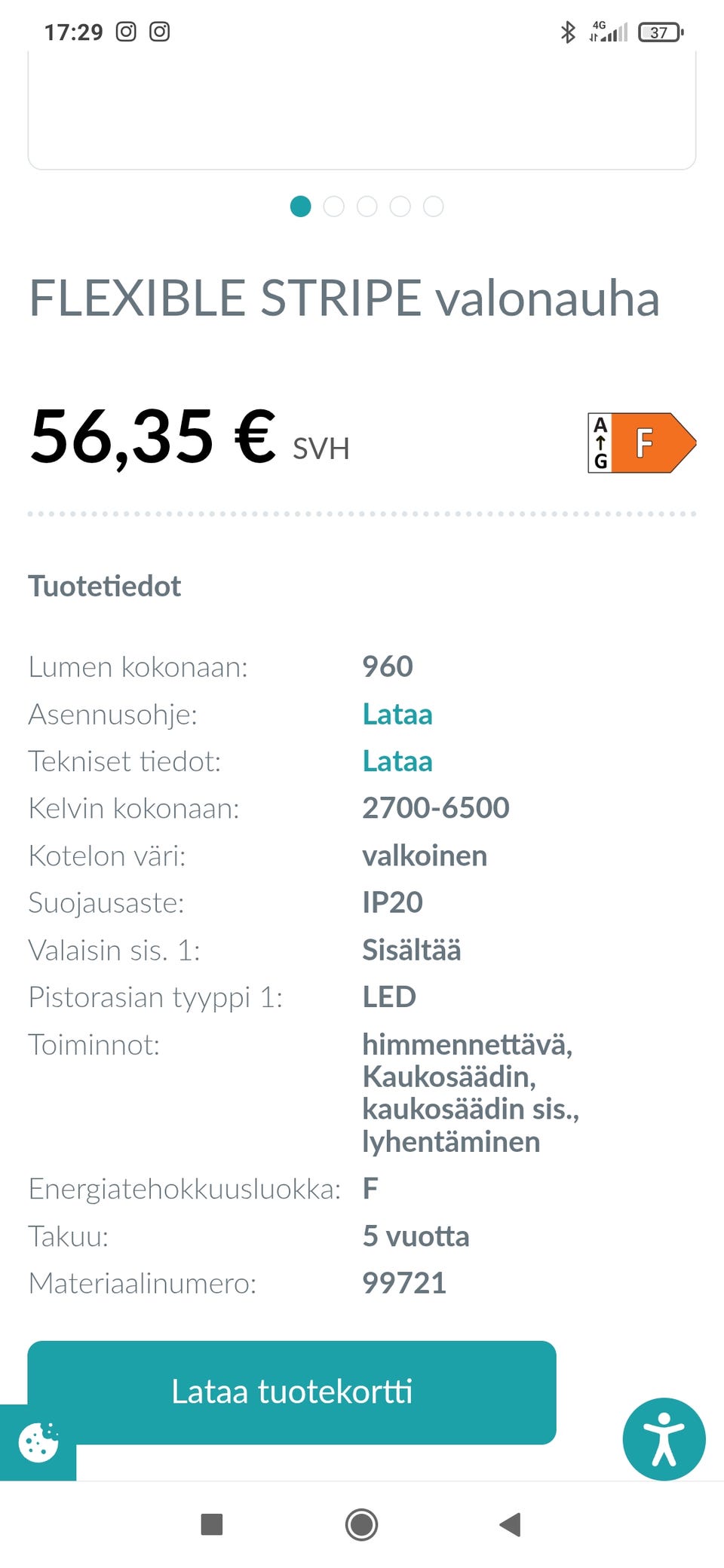The image size is (724, 1568).
Task: Open the accessibility widget icon
Action: point(663,1438)
